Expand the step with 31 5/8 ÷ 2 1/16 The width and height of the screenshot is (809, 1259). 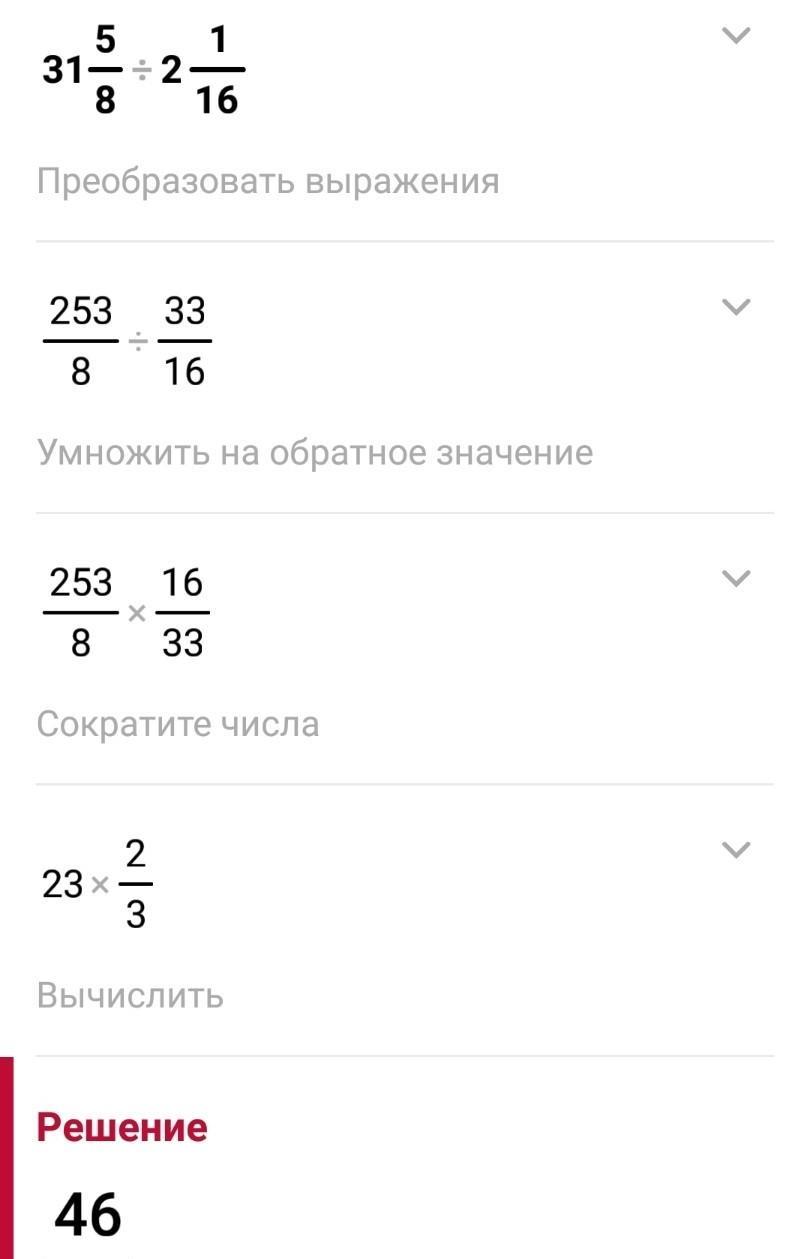[736, 37]
